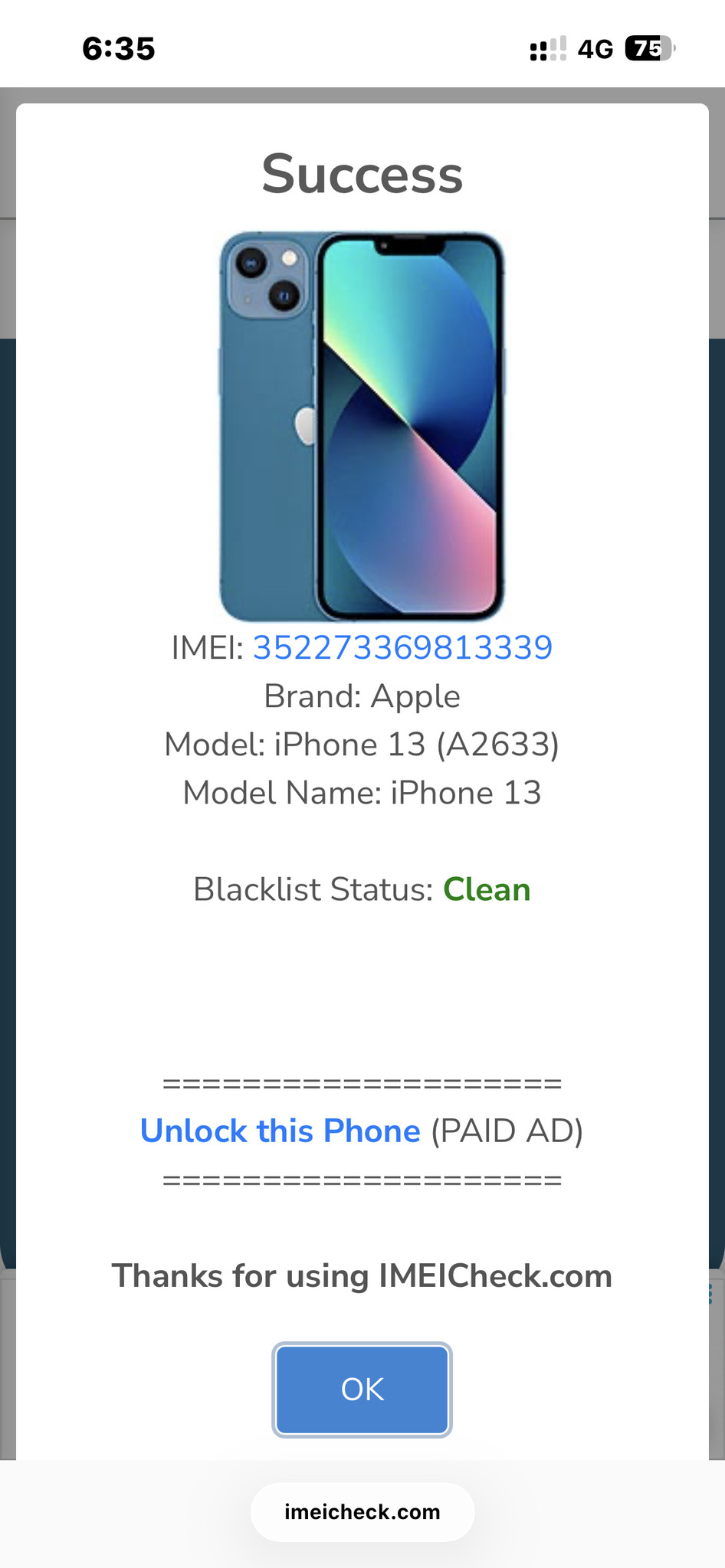Tap the imeicheck.com address bar
This screenshot has width=725, height=1568.
click(x=362, y=1511)
